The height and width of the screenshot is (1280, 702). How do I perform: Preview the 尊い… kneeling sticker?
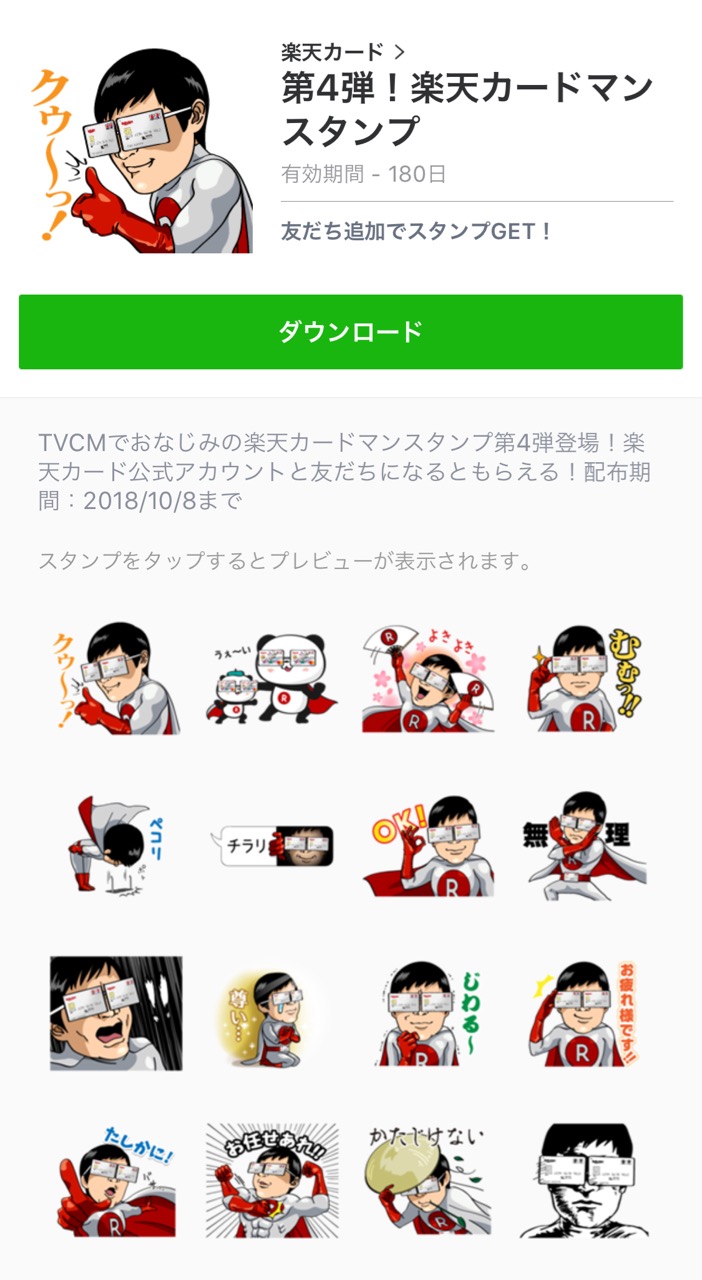pyautogui.click(x=272, y=1013)
